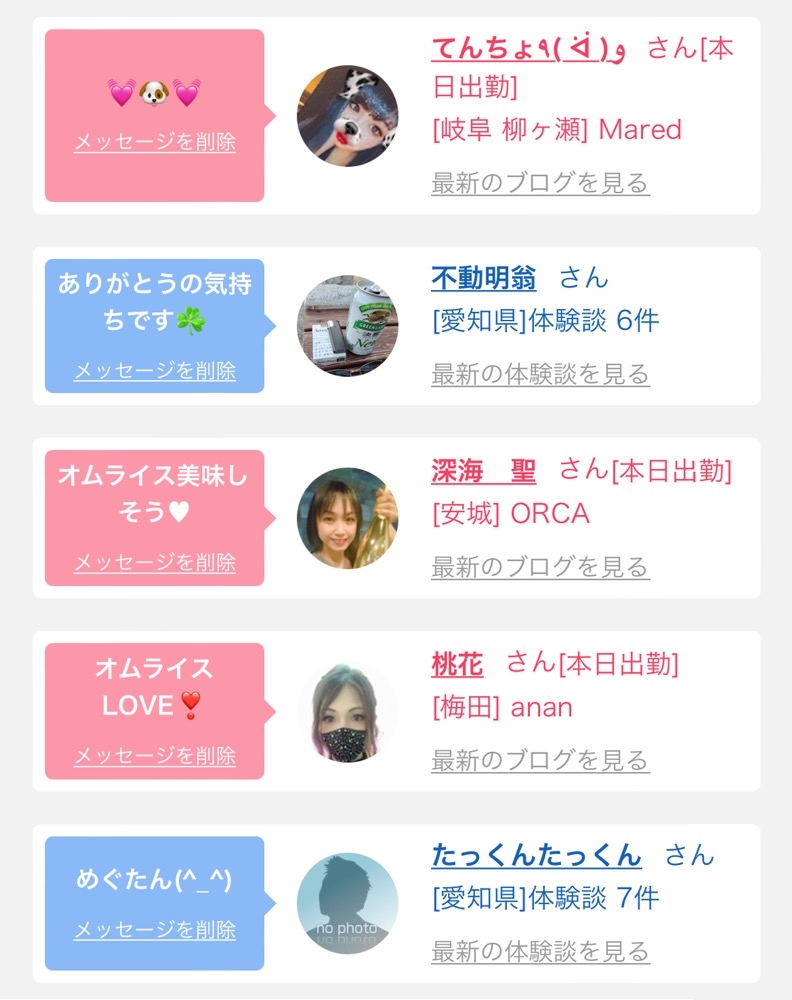Tap 桃花's masked avatar photo
Image resolution: width=792 pixels, height=1000 pixels.
[x=348, y=712]
